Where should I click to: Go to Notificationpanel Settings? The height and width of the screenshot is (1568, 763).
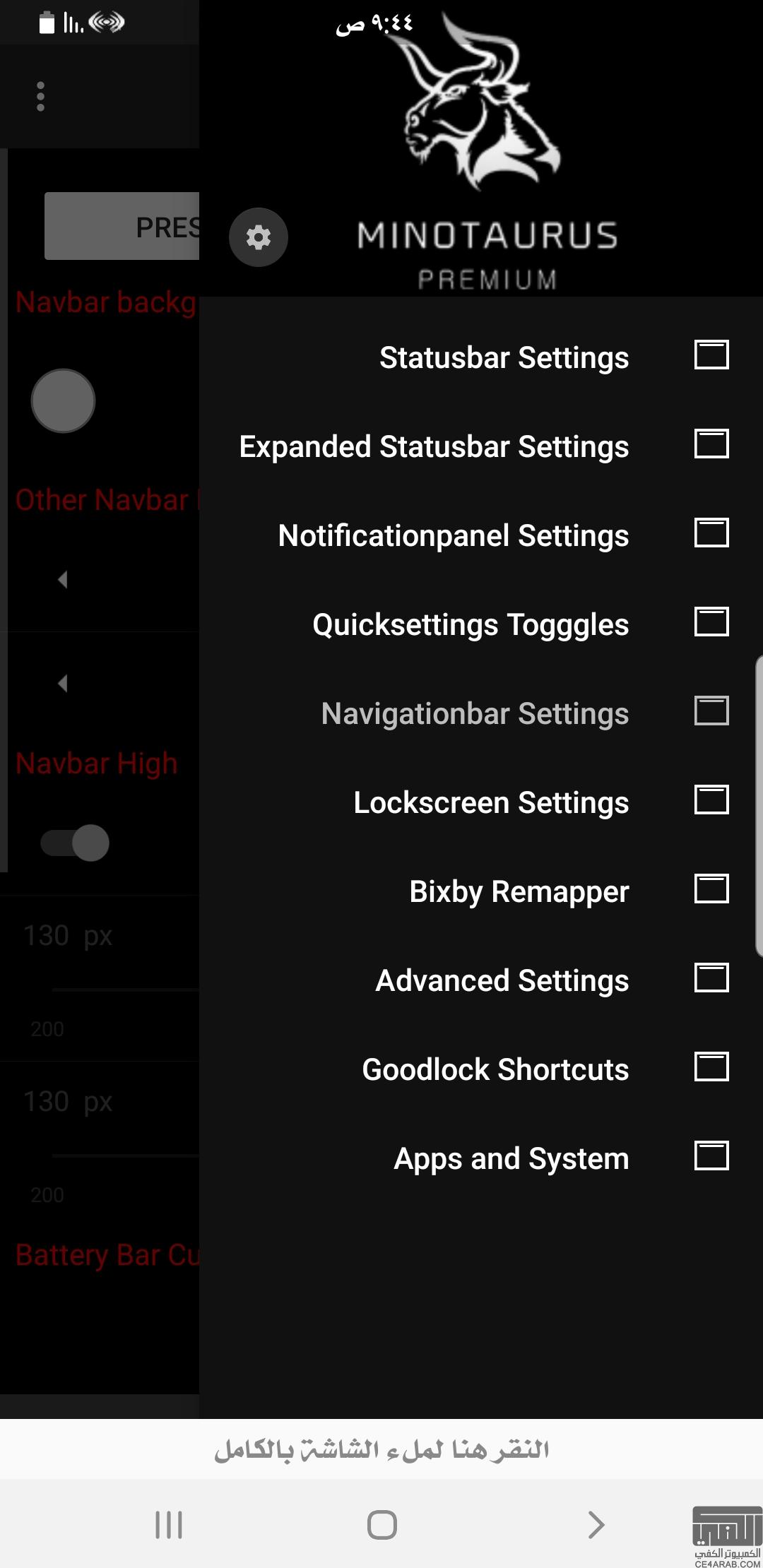click(481, 535)
